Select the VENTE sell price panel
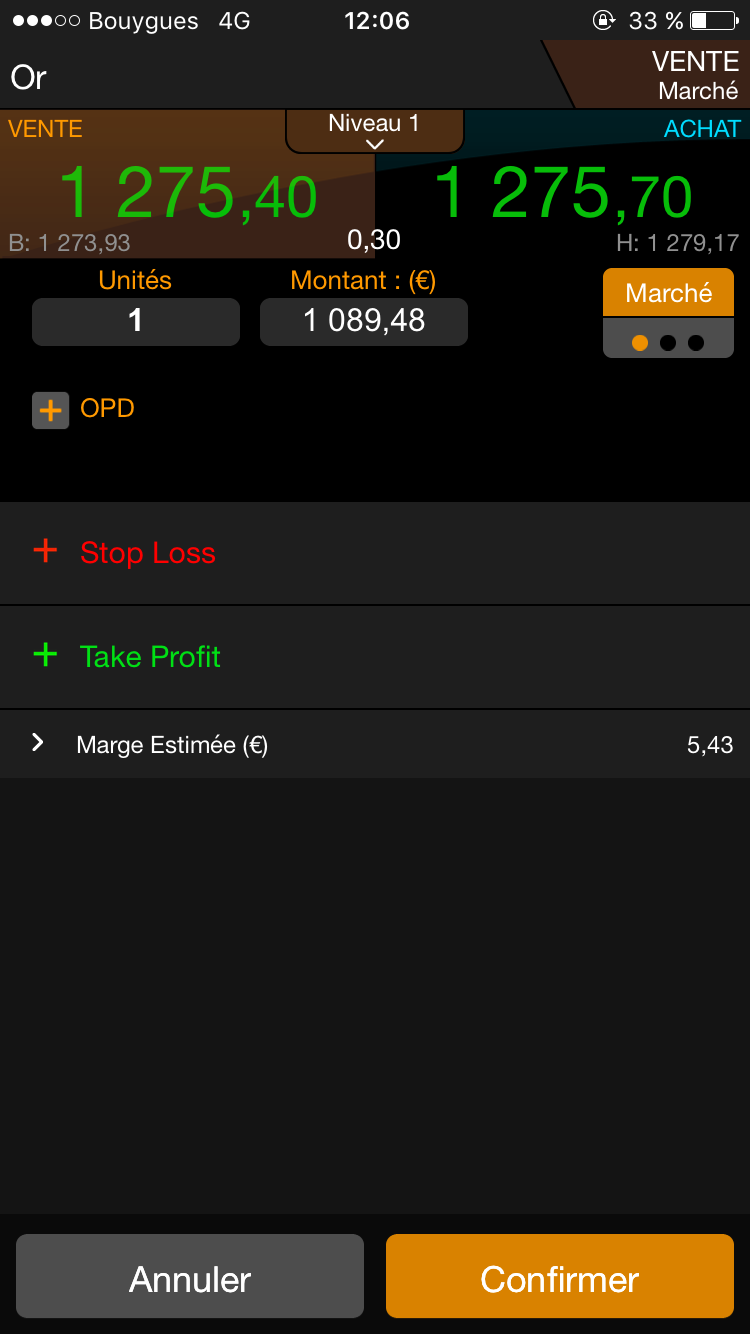Image resolution: width=750 pixels, height=1334 pixels. (x=187, y=192)
